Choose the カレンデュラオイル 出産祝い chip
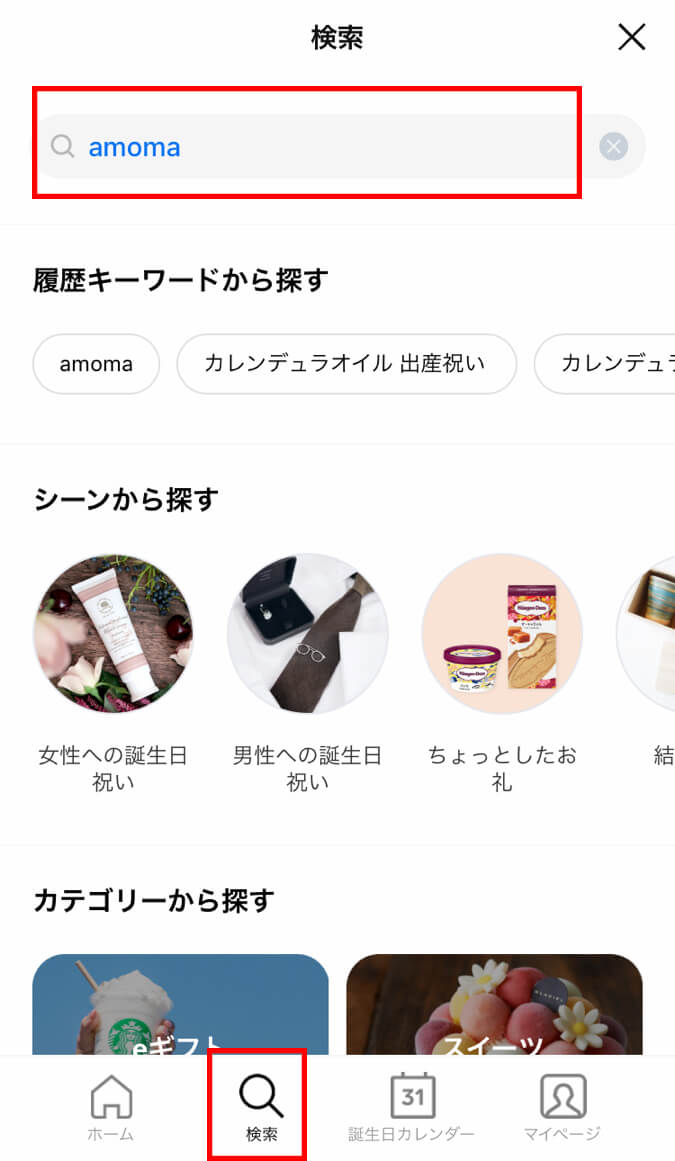Screen dimensions: 675x1161 tap(346, 364)
